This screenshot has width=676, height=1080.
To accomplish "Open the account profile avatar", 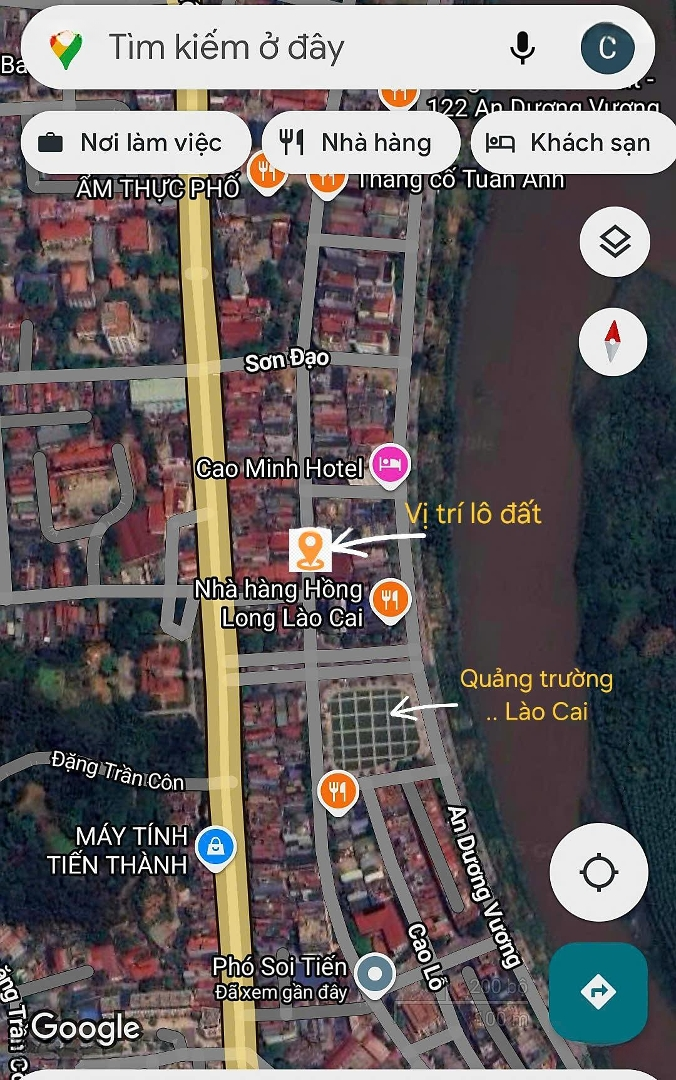I will pyautogui.click(x=607, y=47).
